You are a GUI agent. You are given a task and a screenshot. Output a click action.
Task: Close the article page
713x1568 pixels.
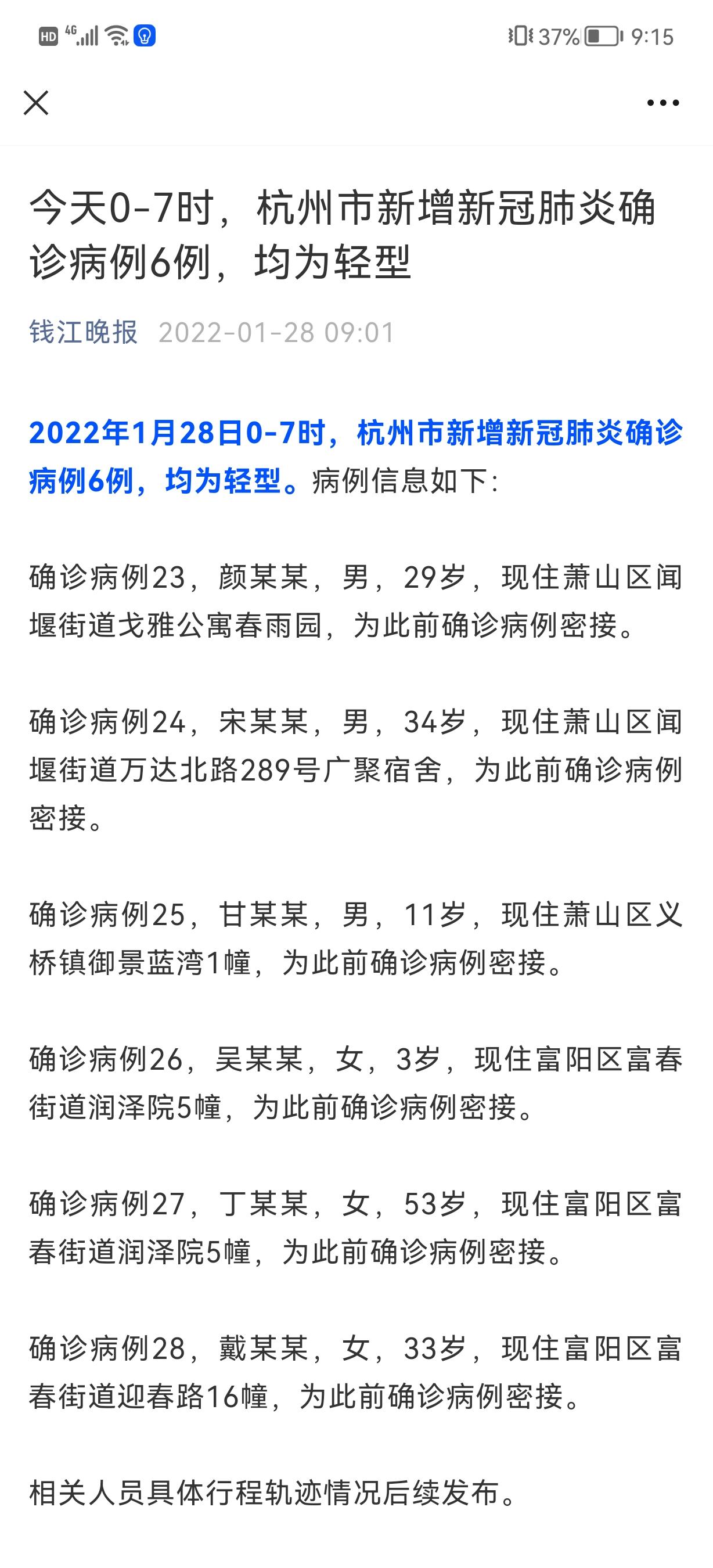pyautogui.click(x=36, y=102)
